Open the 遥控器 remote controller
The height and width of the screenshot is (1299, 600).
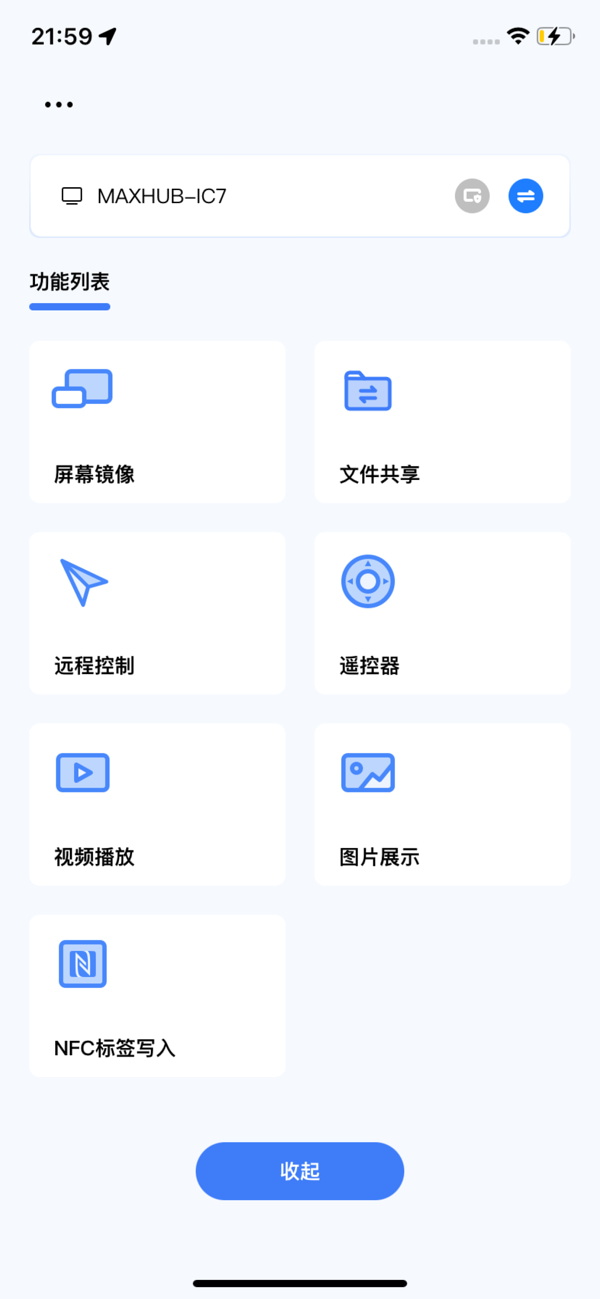click(x=442, y=613)
